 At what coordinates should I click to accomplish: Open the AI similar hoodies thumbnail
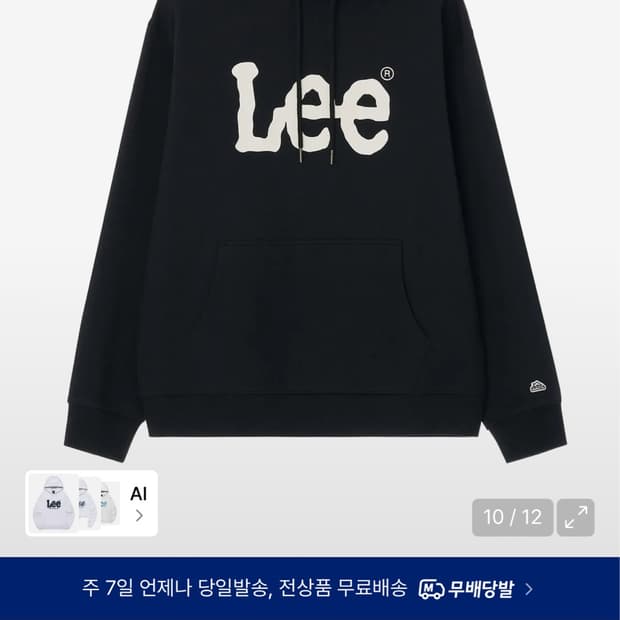pyautogui.click(x=91, y=503)
